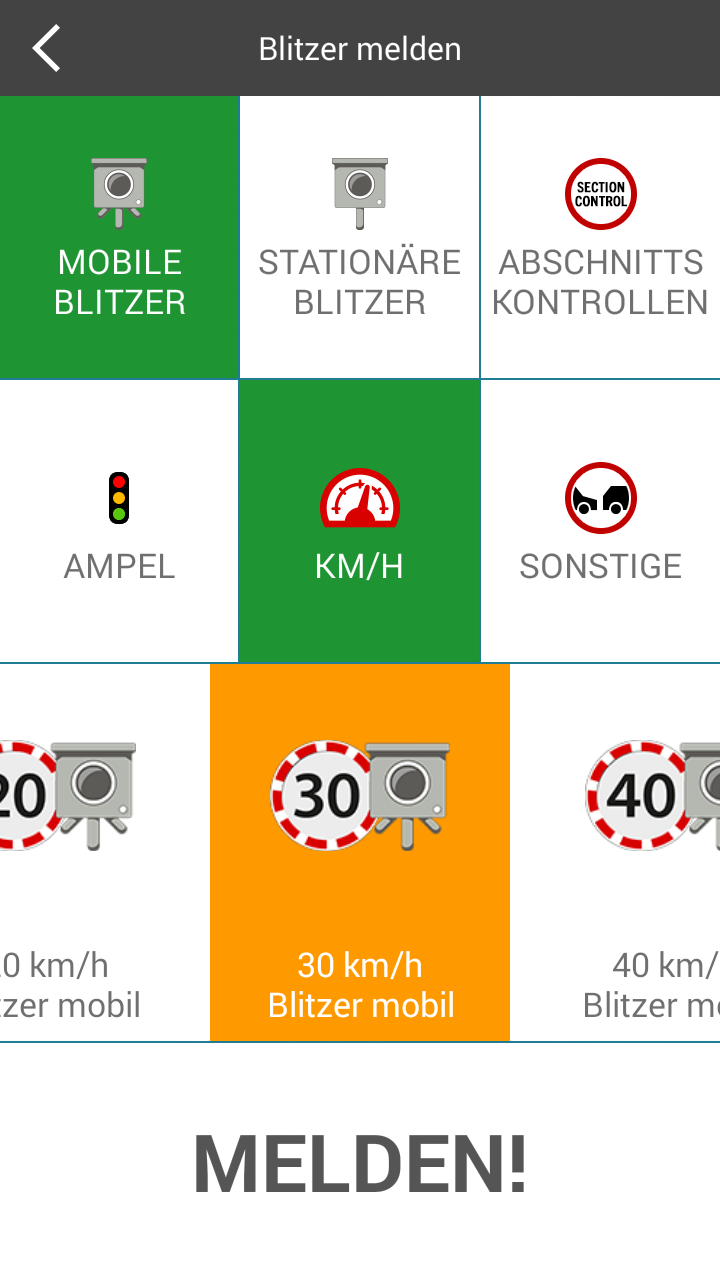Select the KM/H speed option
This screenshot has width=720, height=1280.
point(359,521)
